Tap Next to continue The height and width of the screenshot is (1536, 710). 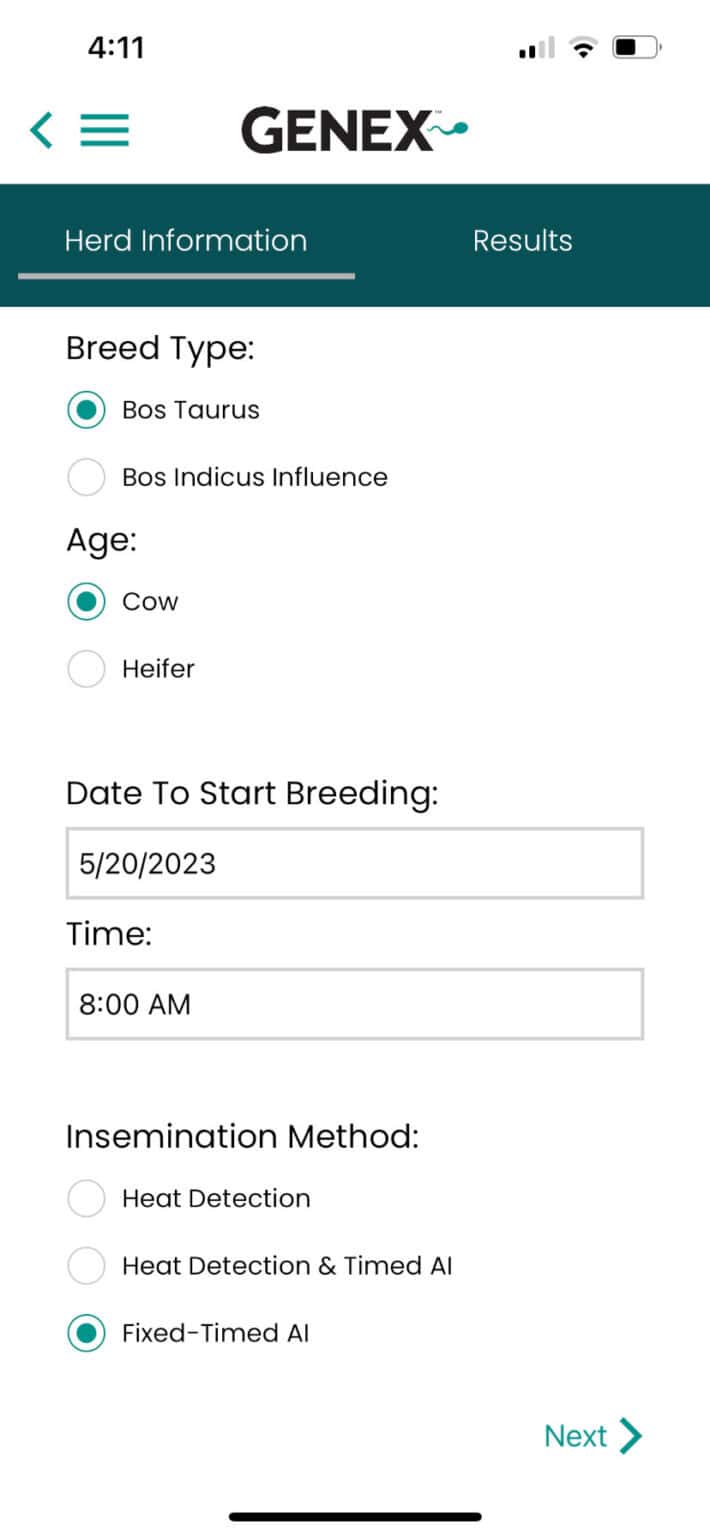pos(592,1436)
